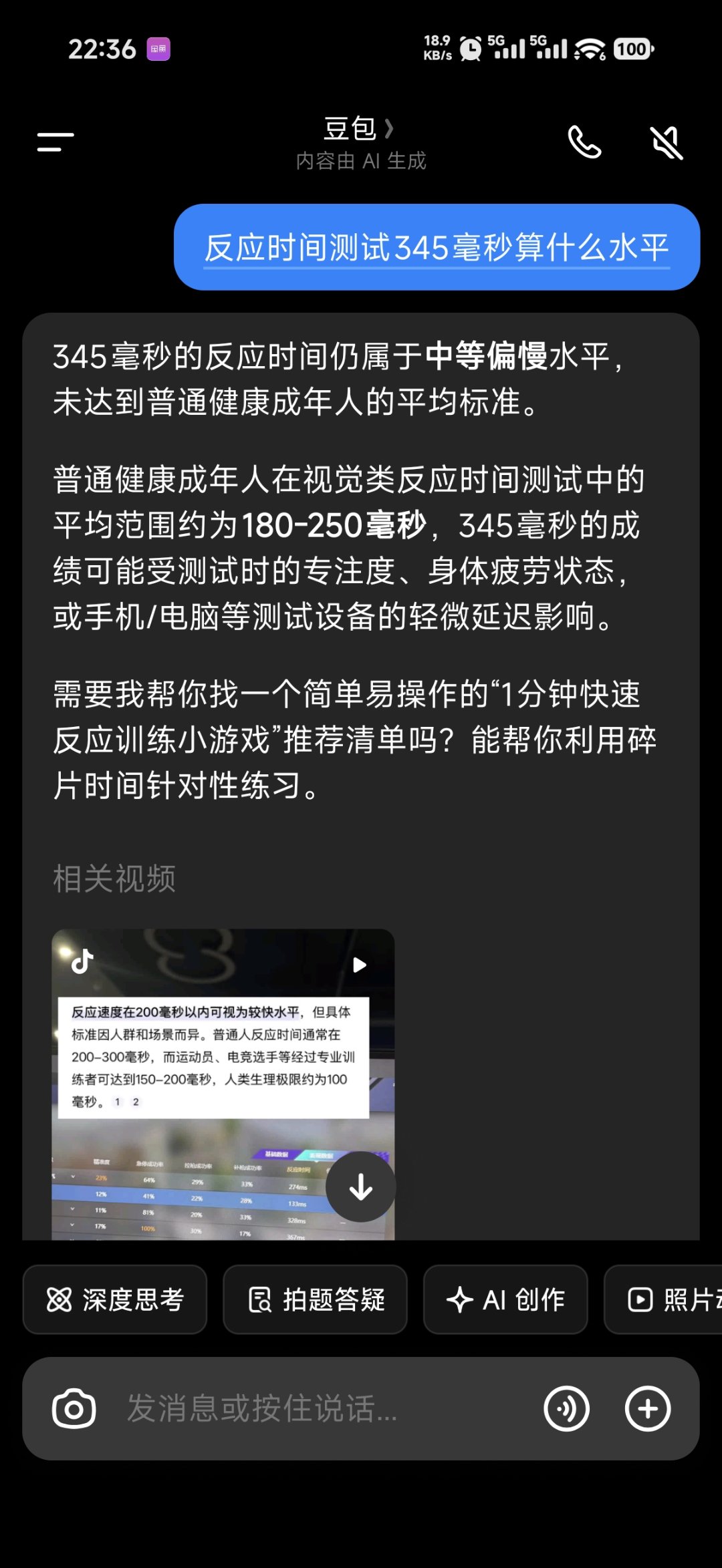Expand citation 1 in the video caption

click(x=118, y=1102)
